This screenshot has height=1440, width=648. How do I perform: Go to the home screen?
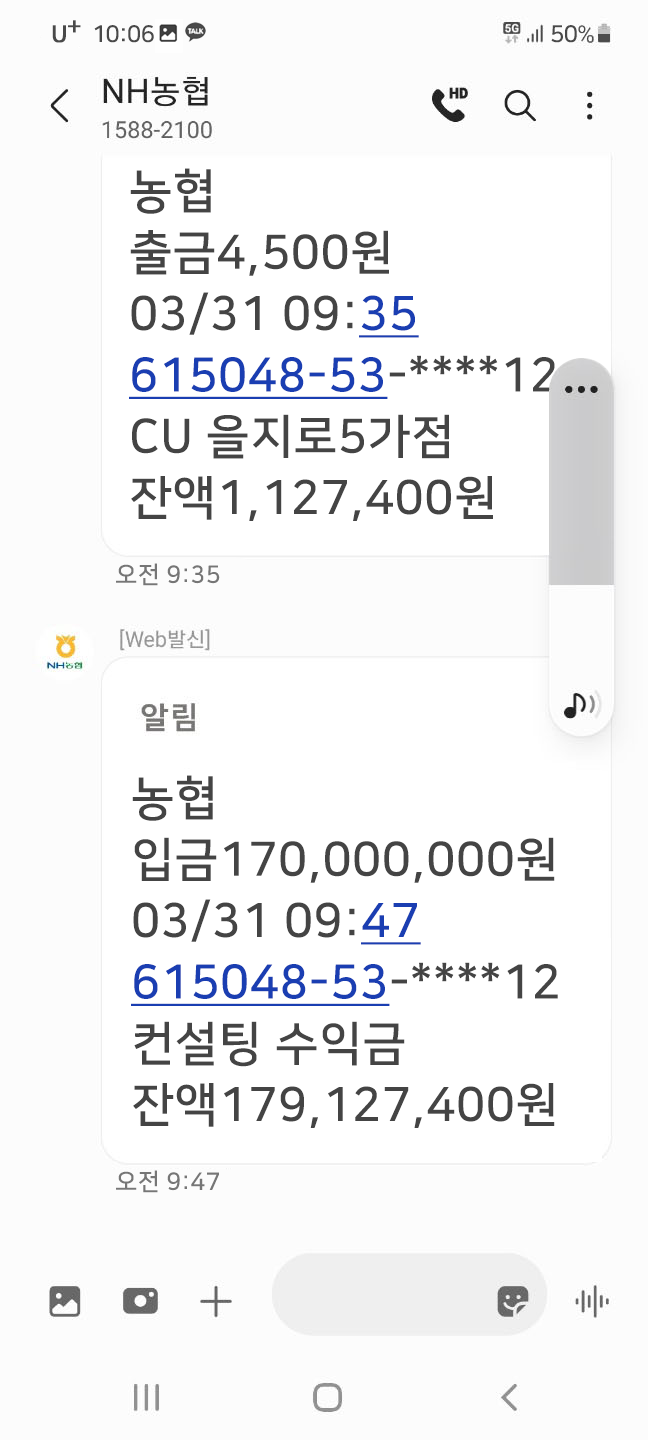[x=327, y=1397]
